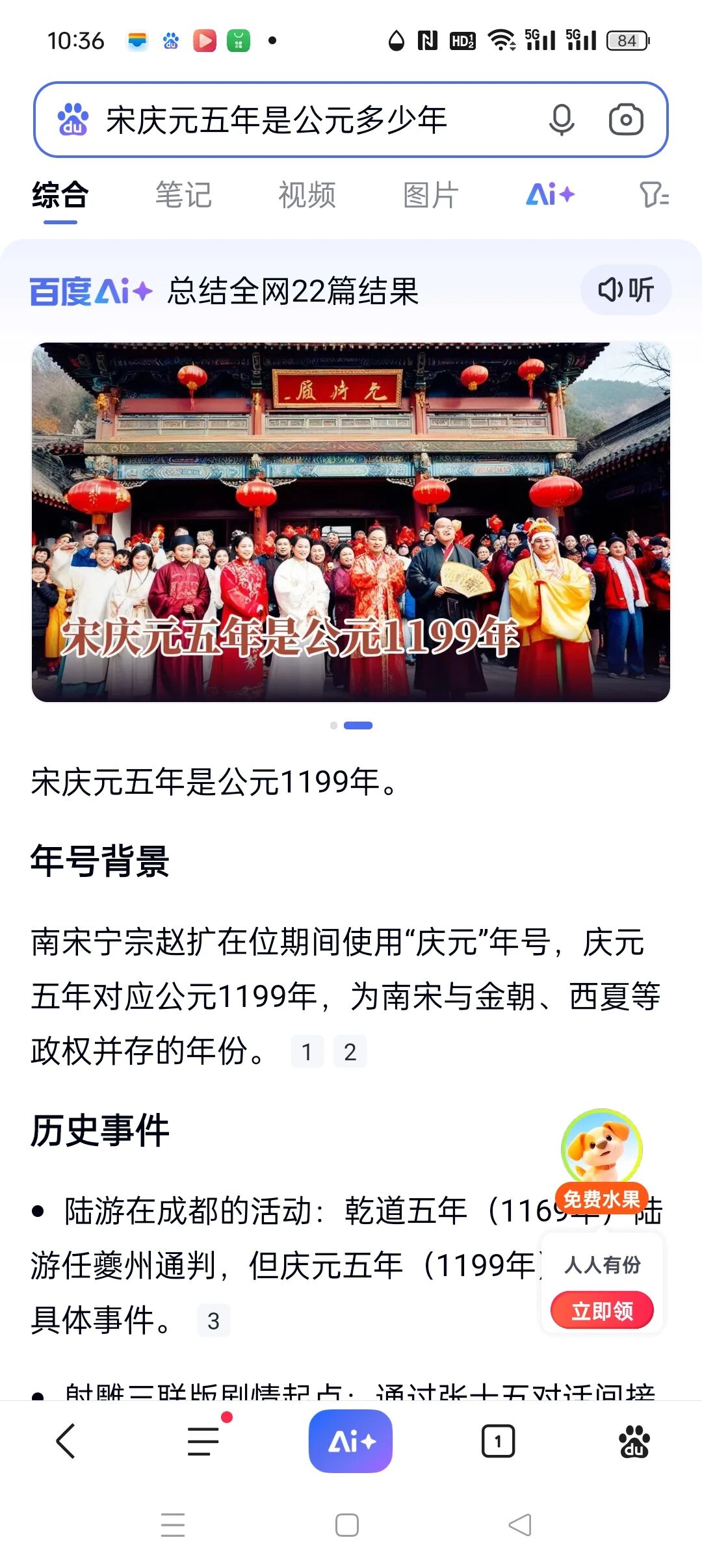The width and height of the screenshot is (702, 1568).
Task: Tap the 听 listen icon for AI summary
Action: 625,290
